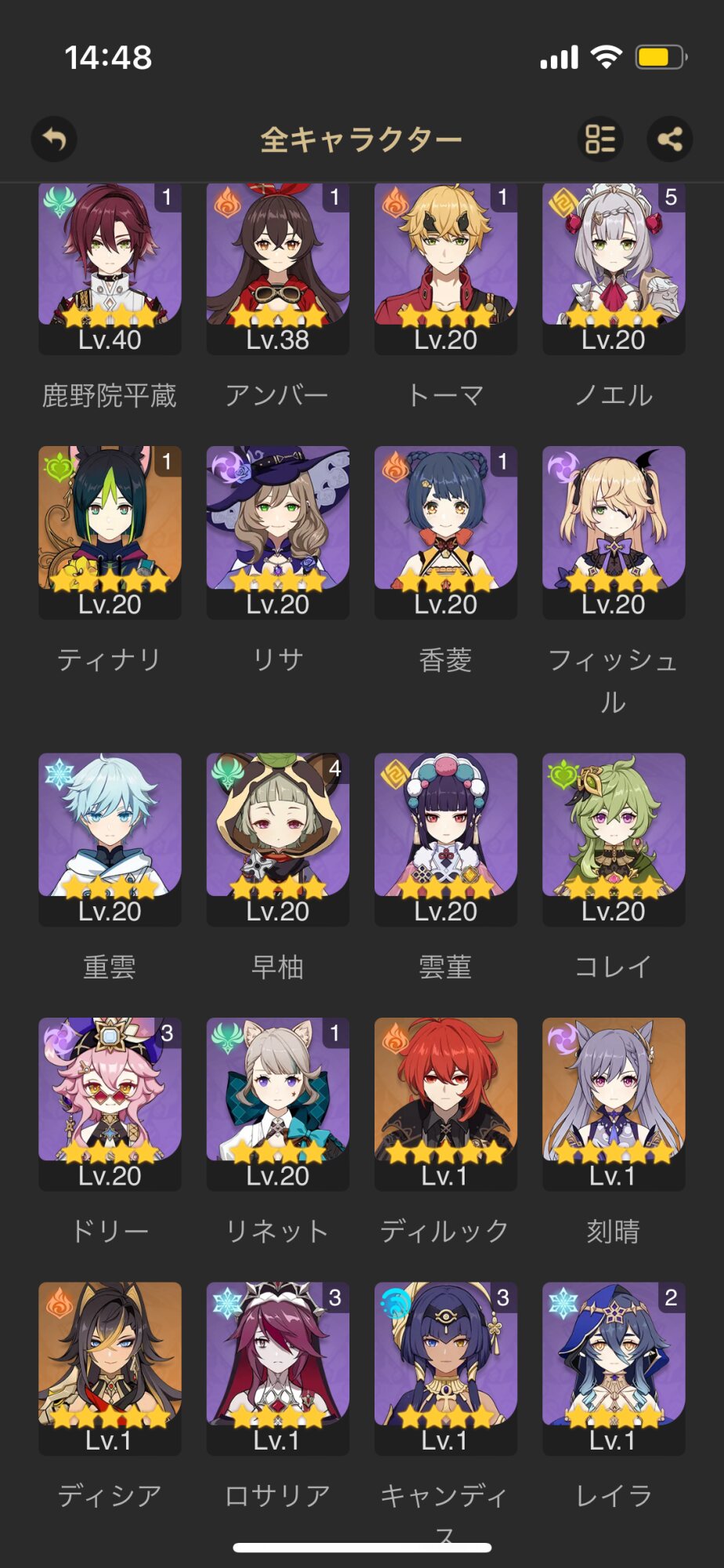
Task: Tap the ドリー character tile
Action: point(110,1103)
